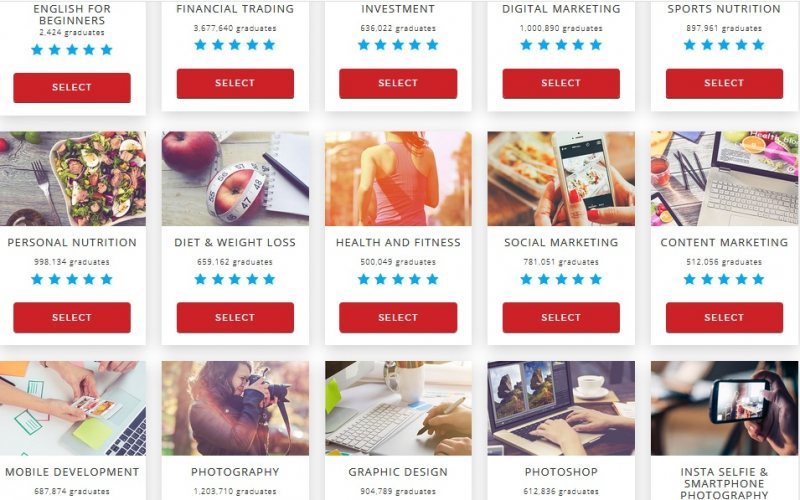The image size is (800, 500).
Task: Select the Investment course
Action: click(x=398, y=83)
